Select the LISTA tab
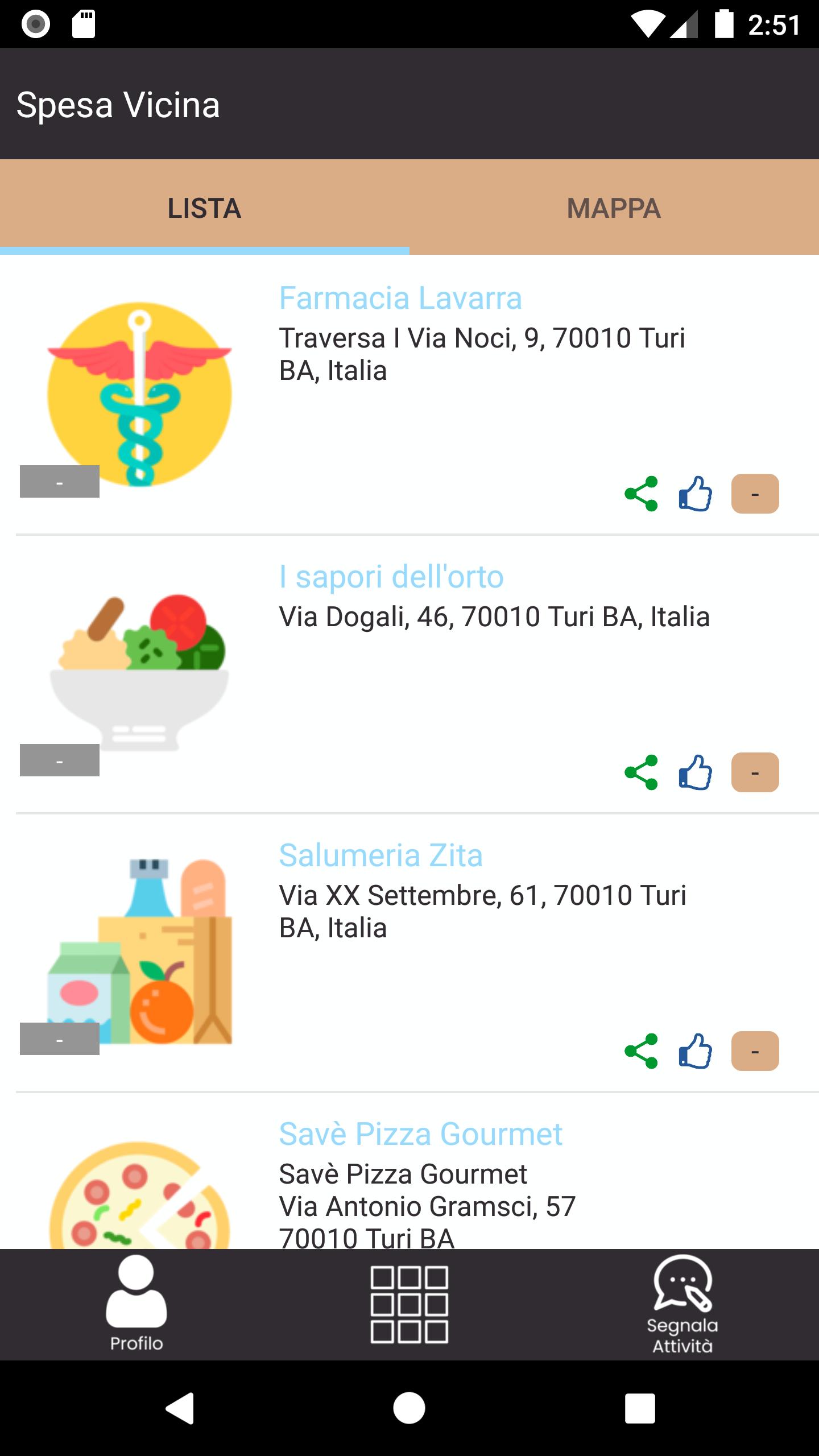819x1456 pixels. click(x=205, y=208)
